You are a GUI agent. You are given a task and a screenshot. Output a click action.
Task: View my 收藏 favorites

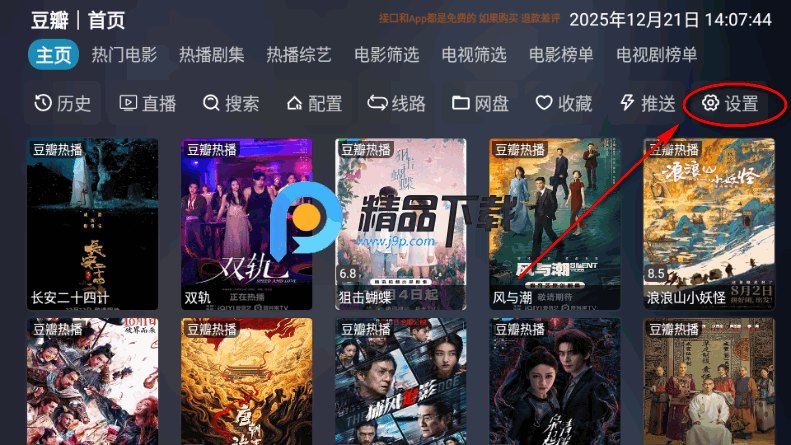pyautogui.click(x=563, y=103)
